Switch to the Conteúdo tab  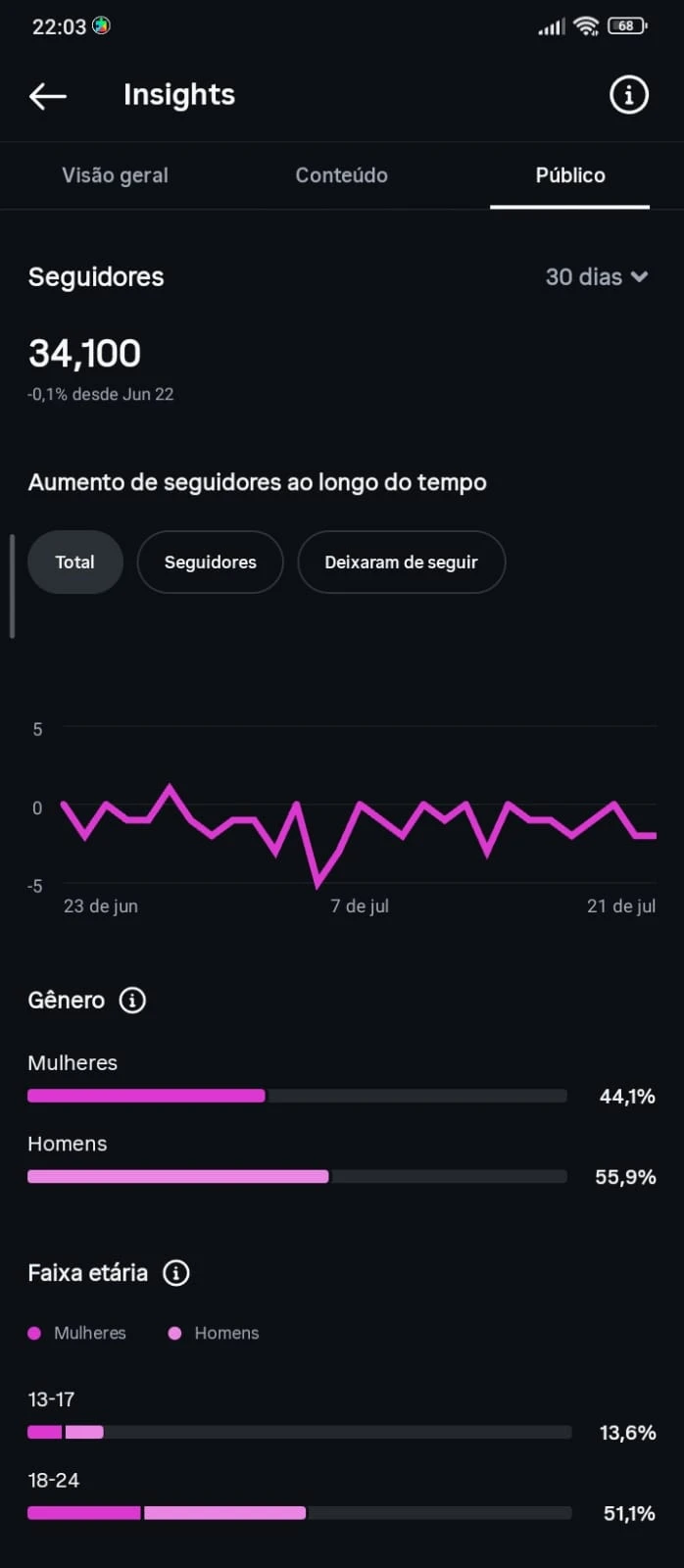[342, 175]
